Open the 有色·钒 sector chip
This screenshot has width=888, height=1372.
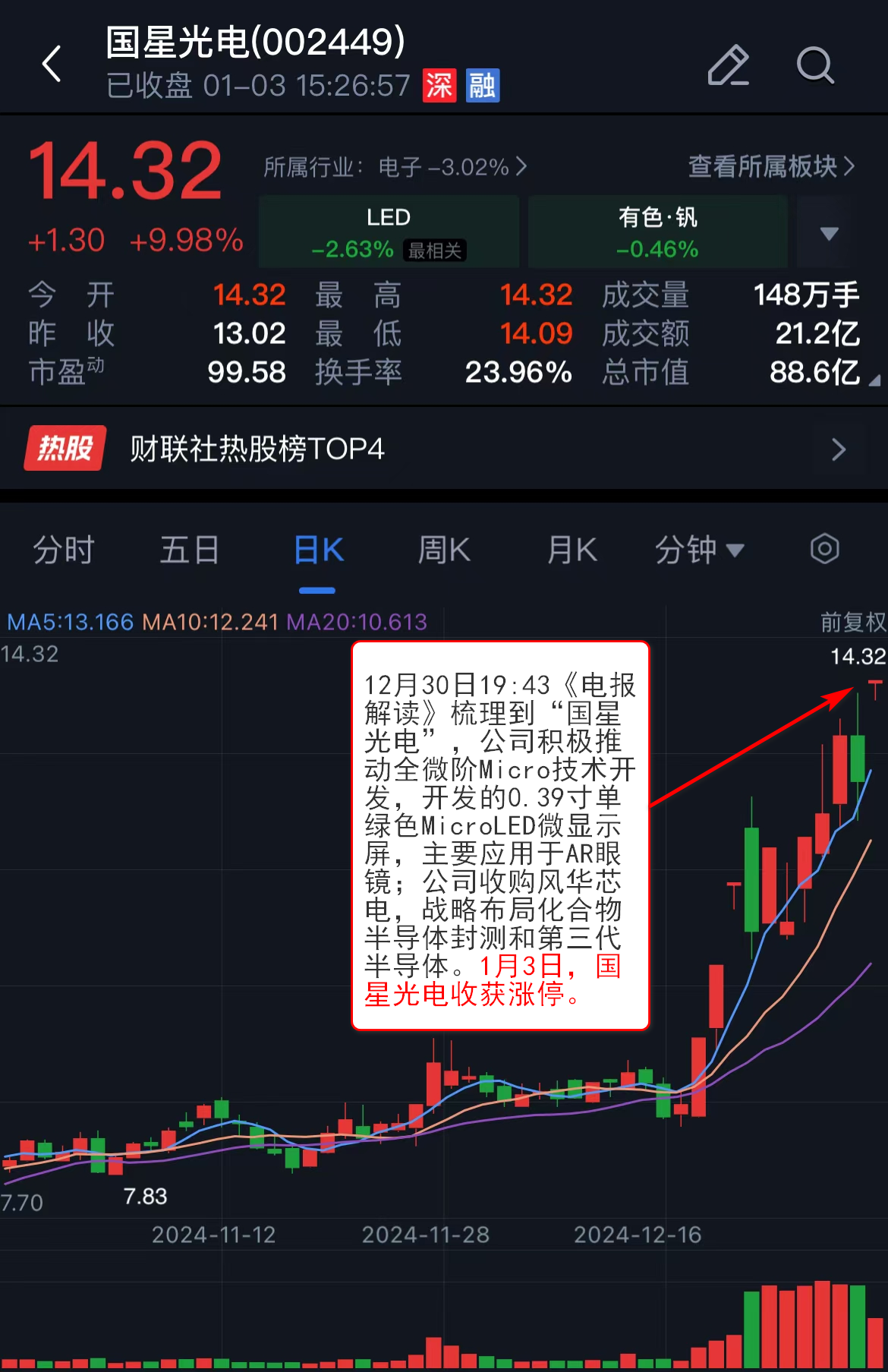coord(657,232)
